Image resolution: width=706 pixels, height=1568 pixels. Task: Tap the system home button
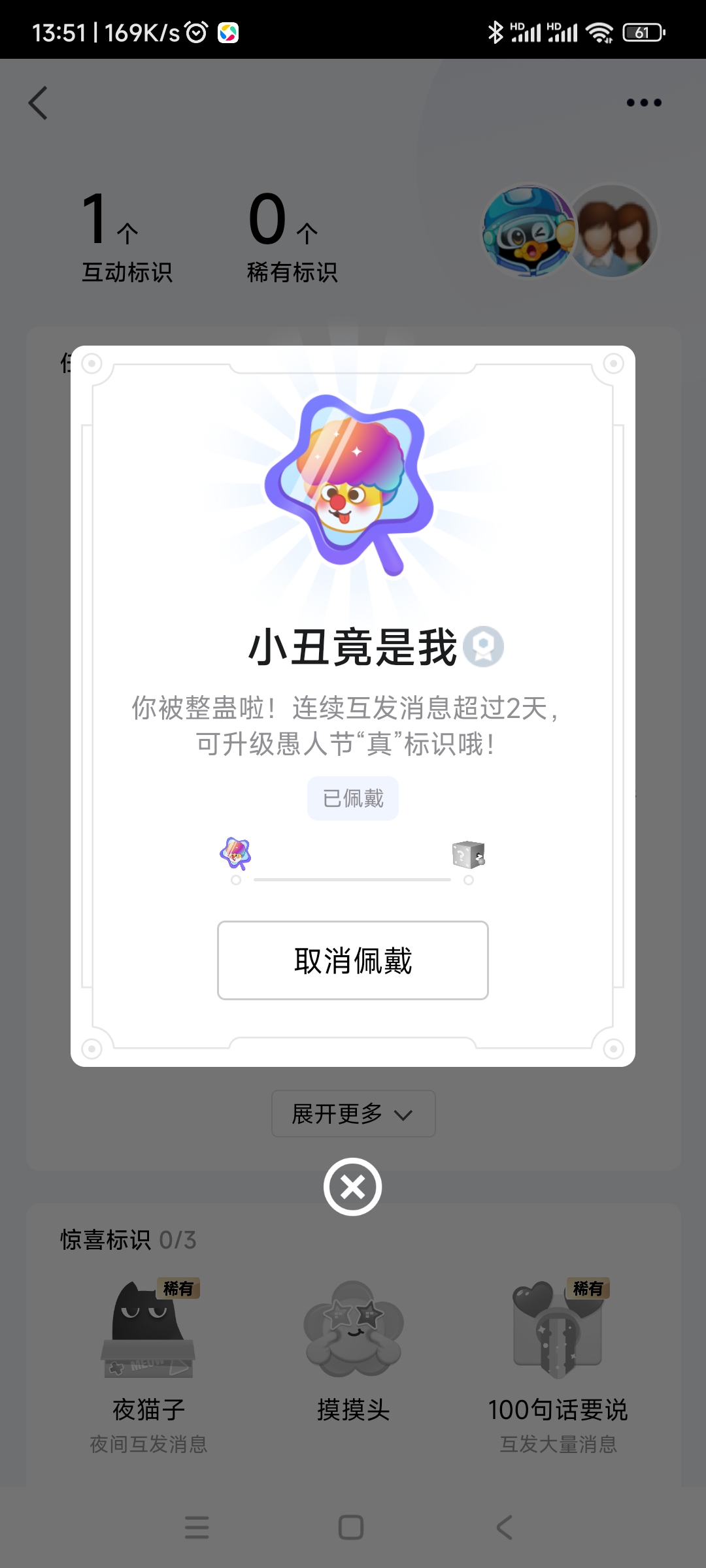(351, 1527)
